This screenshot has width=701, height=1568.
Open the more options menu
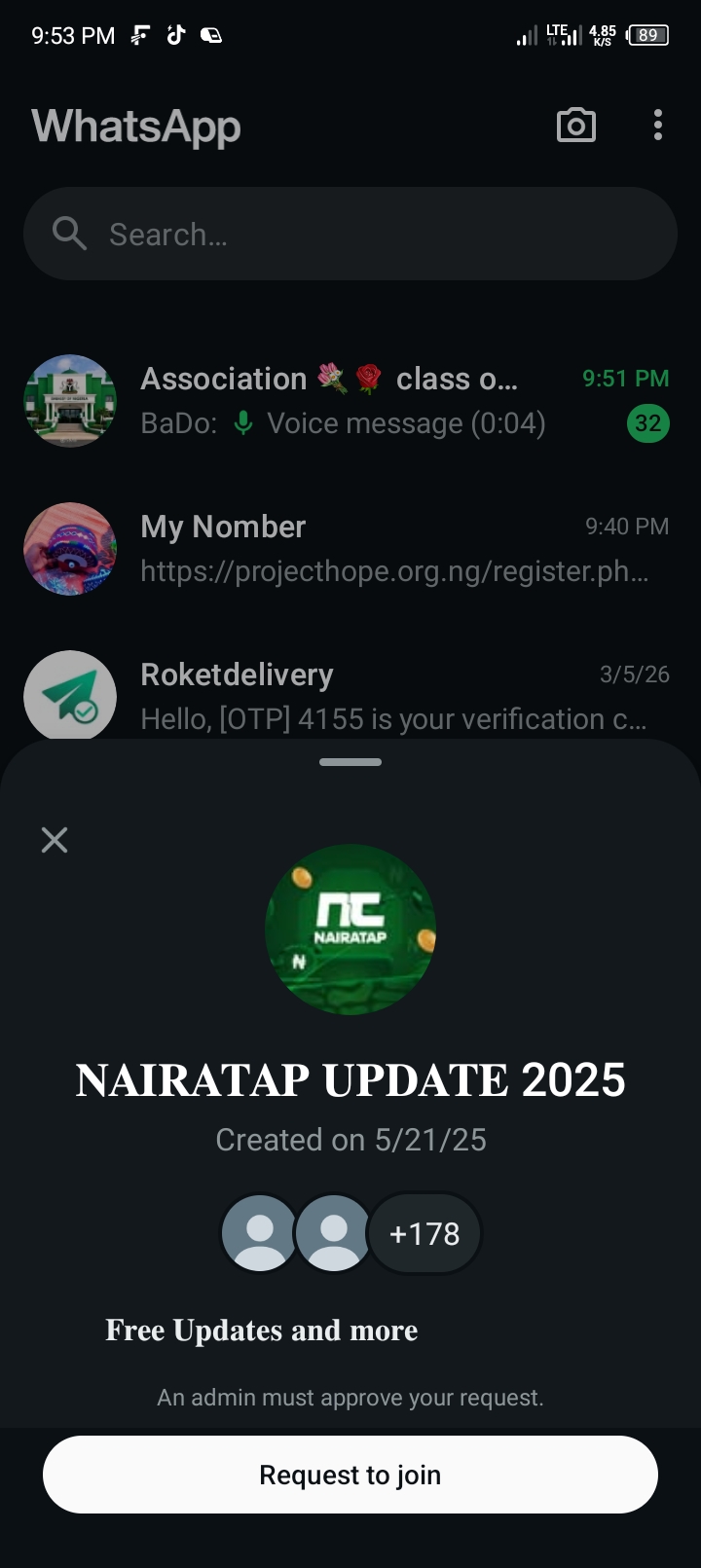click(x=658, y=126)
